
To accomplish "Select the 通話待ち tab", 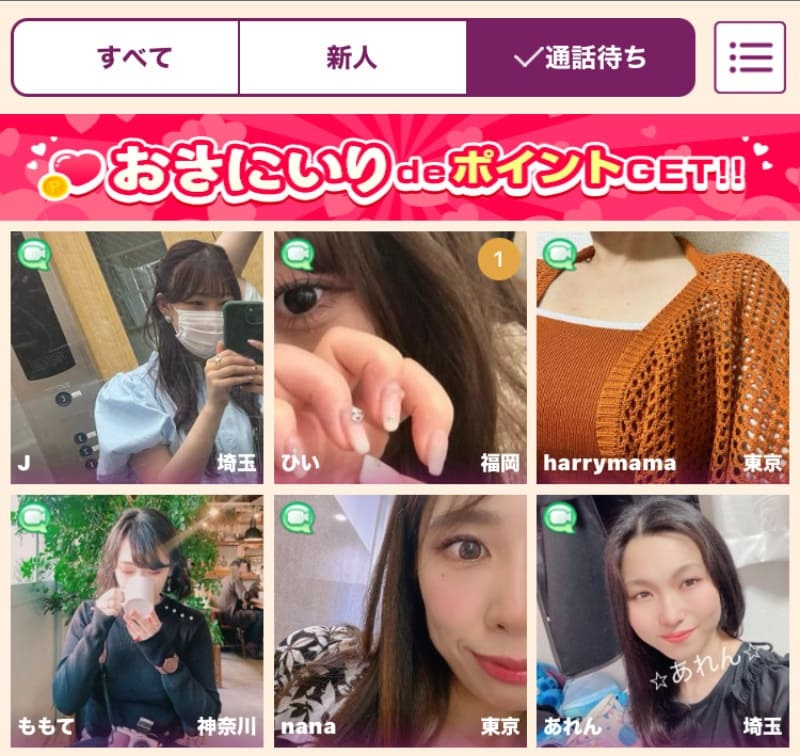I will (x=580, y=57).
